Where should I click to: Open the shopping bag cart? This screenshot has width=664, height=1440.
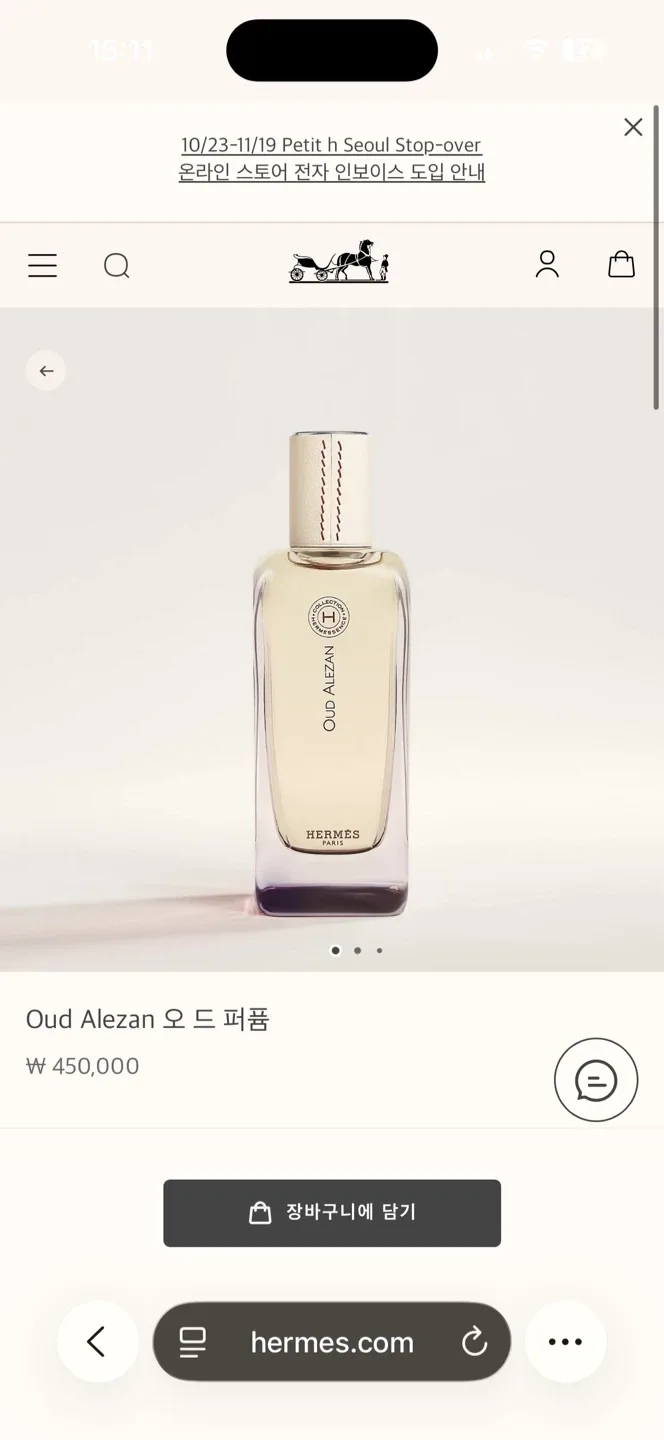click(621, 264)
